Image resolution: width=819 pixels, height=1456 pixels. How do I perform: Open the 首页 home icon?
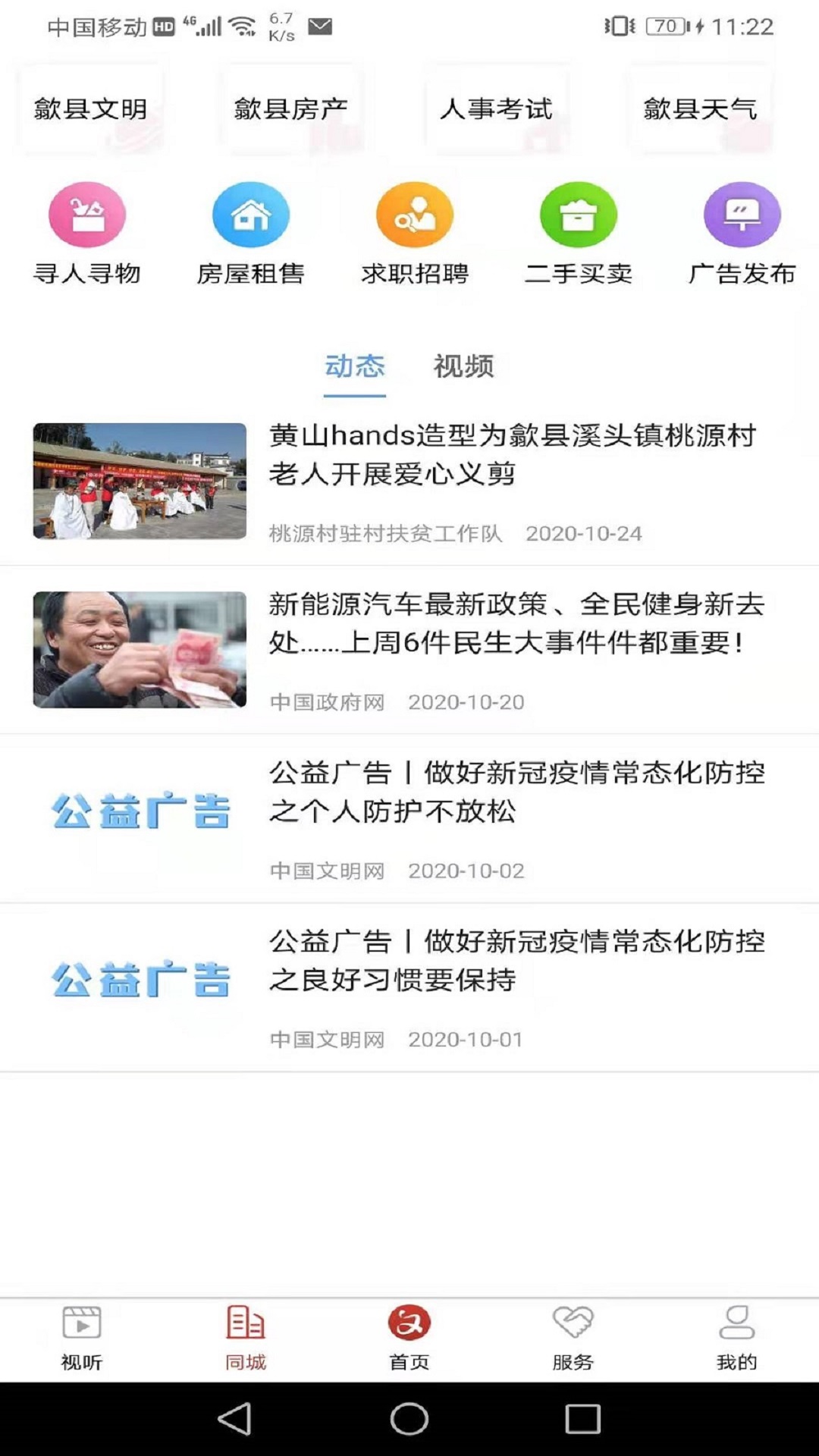tap(409, 1320)
